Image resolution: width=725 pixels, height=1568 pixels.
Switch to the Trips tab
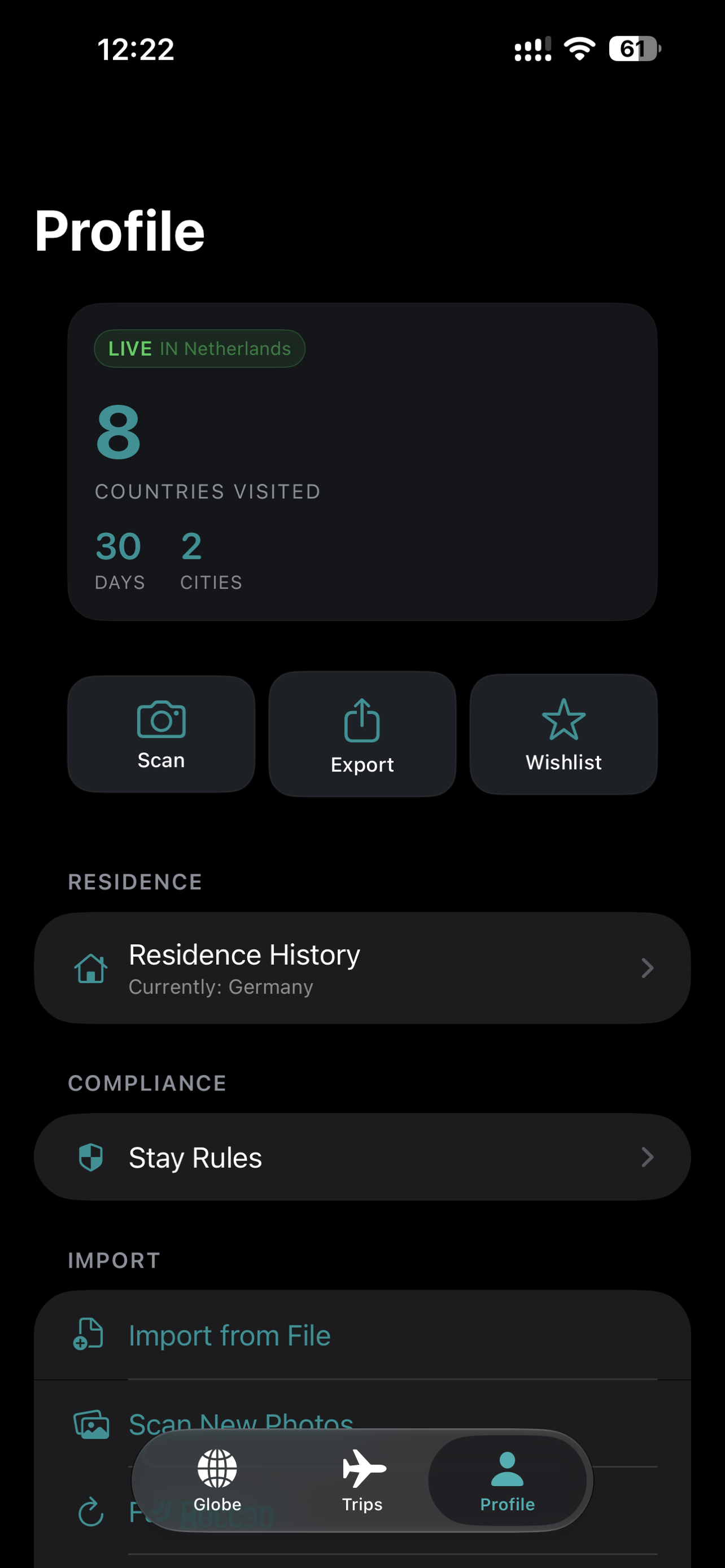363,1481
